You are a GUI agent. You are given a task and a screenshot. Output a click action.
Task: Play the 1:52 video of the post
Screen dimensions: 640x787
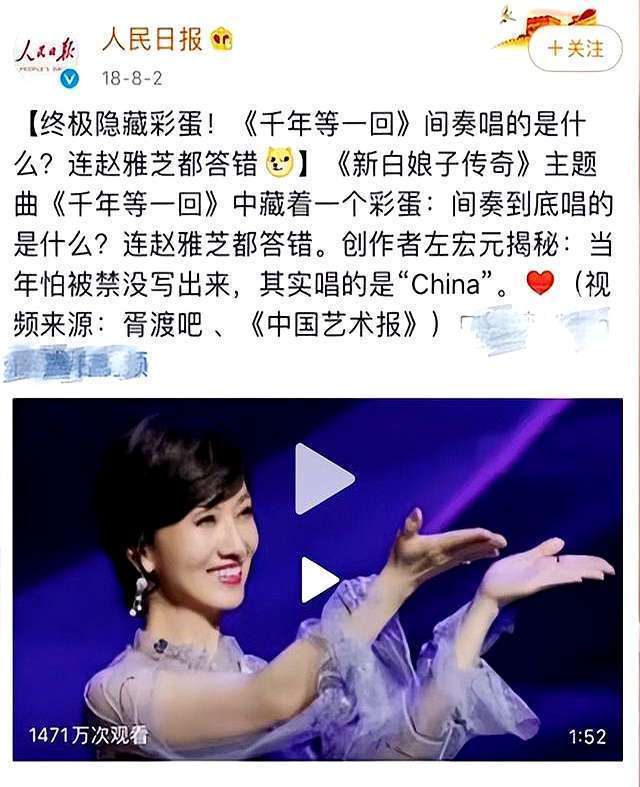323,478
